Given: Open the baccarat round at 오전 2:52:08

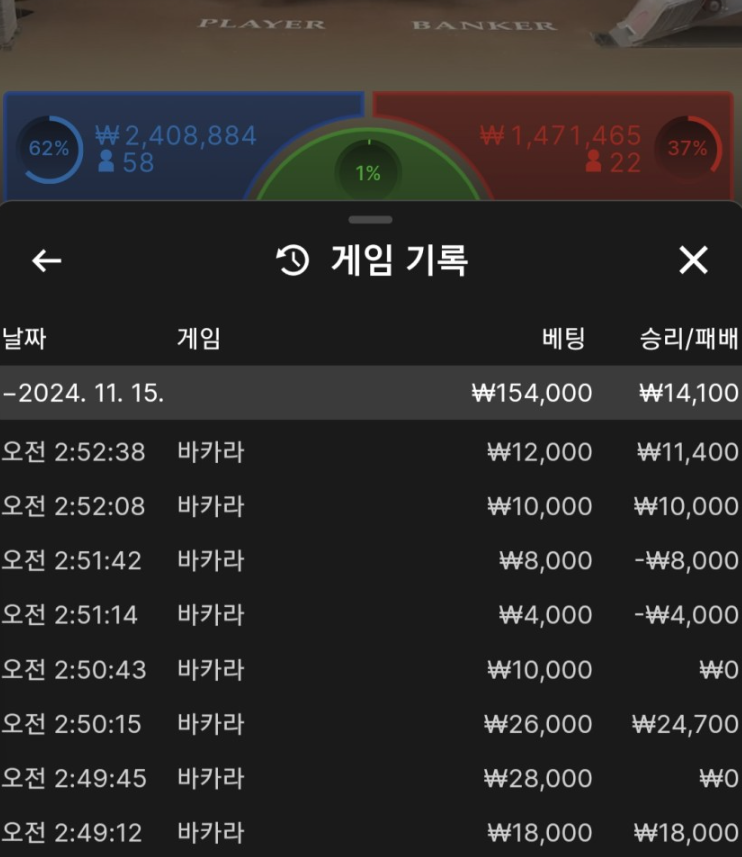Looking at the screenshot, I should coord(370,506).
